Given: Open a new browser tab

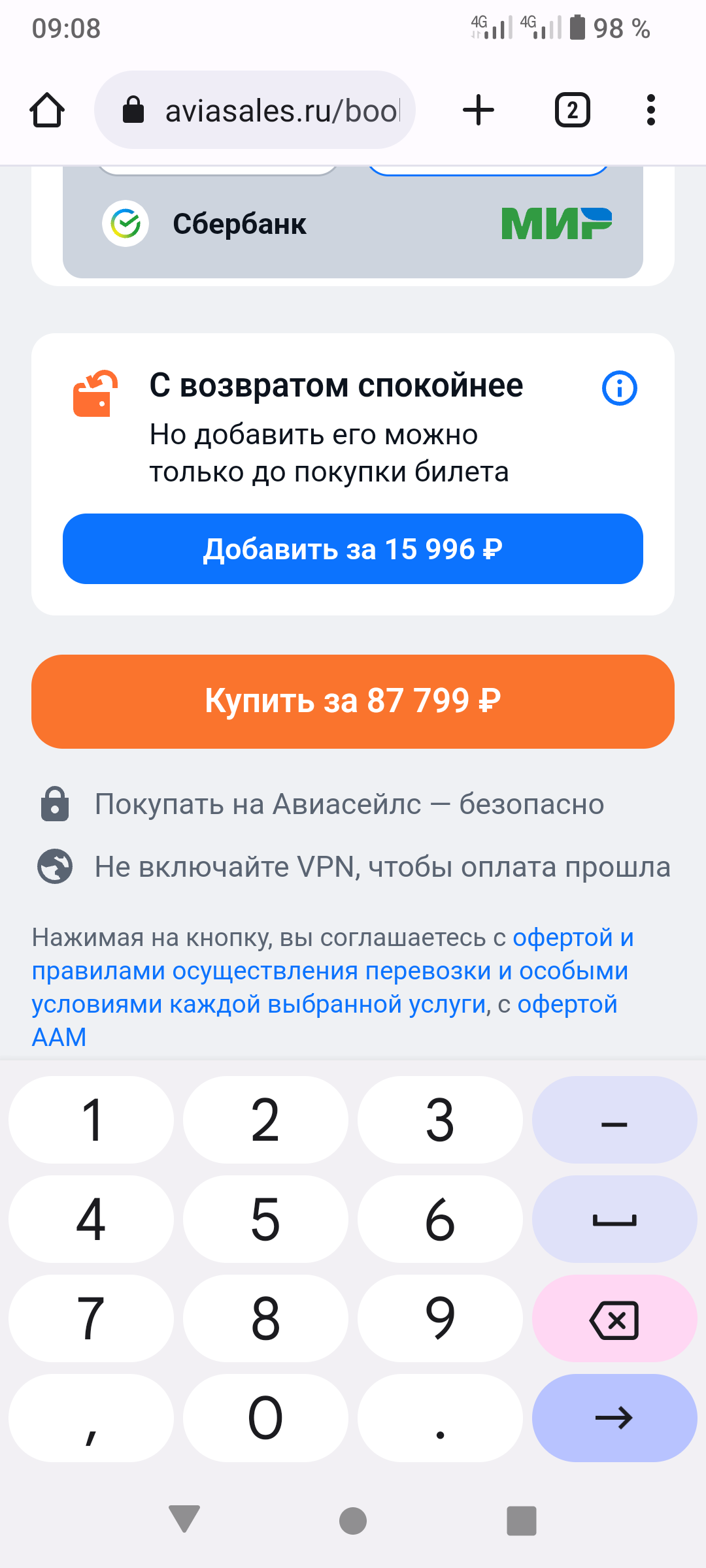Looking at the screenshot, I should (479, 110).
